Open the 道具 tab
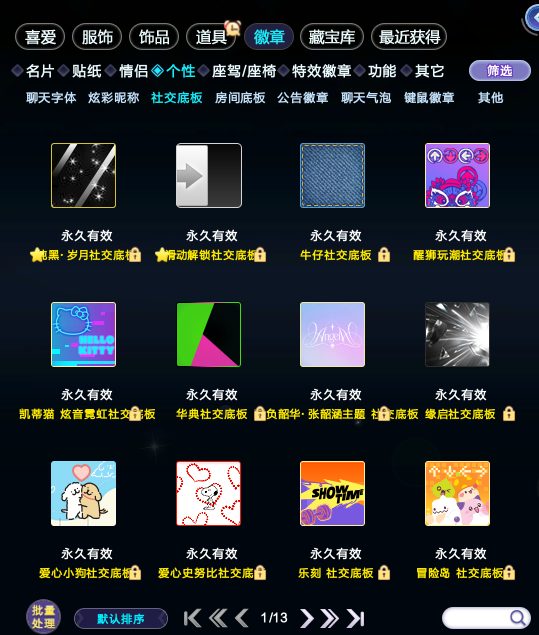This screenshot has height=635, width=539. 211,37
